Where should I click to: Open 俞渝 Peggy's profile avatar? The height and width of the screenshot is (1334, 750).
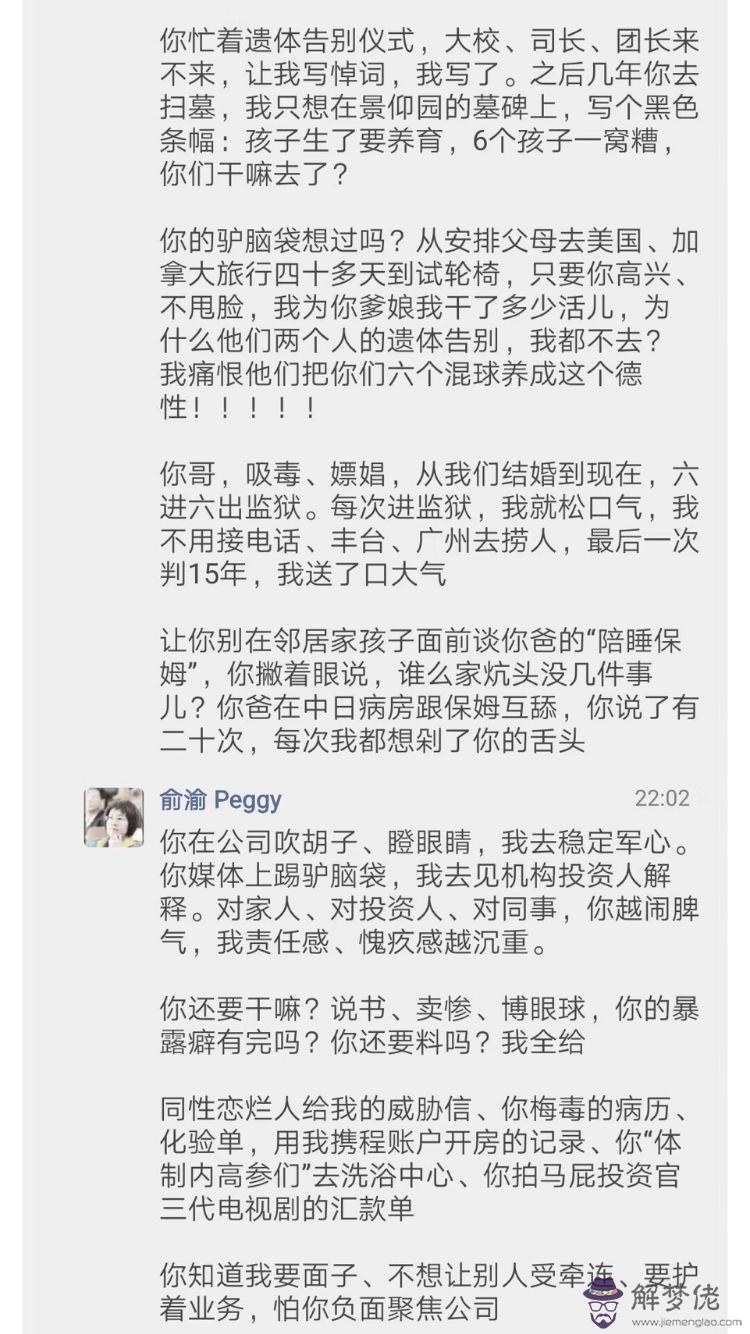pyautogui.click(x=114, y=817)
